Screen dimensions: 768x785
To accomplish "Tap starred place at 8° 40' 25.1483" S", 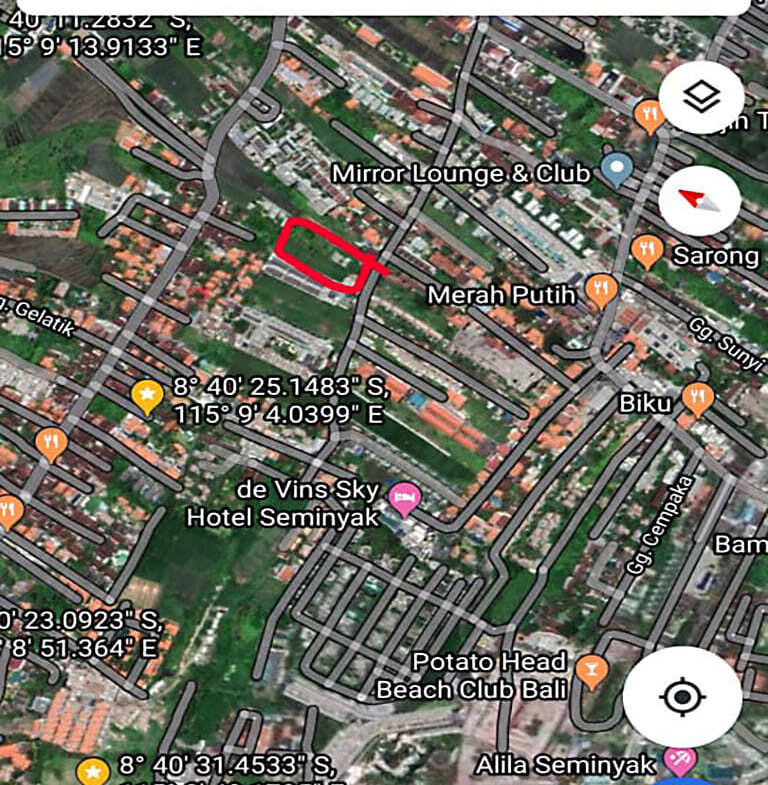I will click(147, 397).
